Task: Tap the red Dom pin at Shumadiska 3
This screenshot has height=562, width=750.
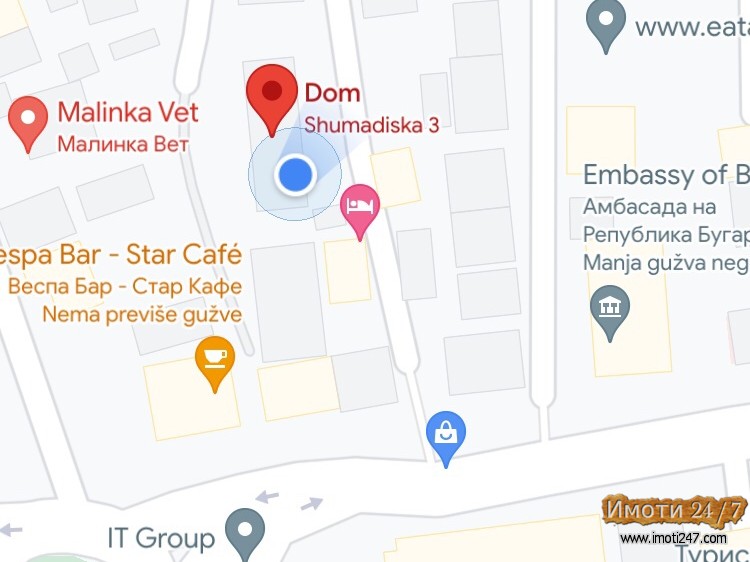Action: (271, 93)
